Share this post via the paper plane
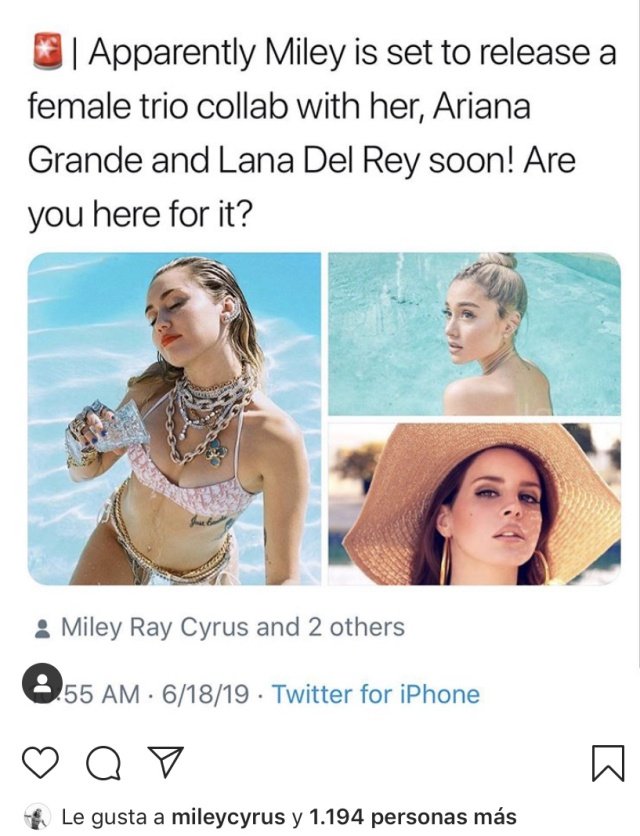640x836 pixels. 160,764
